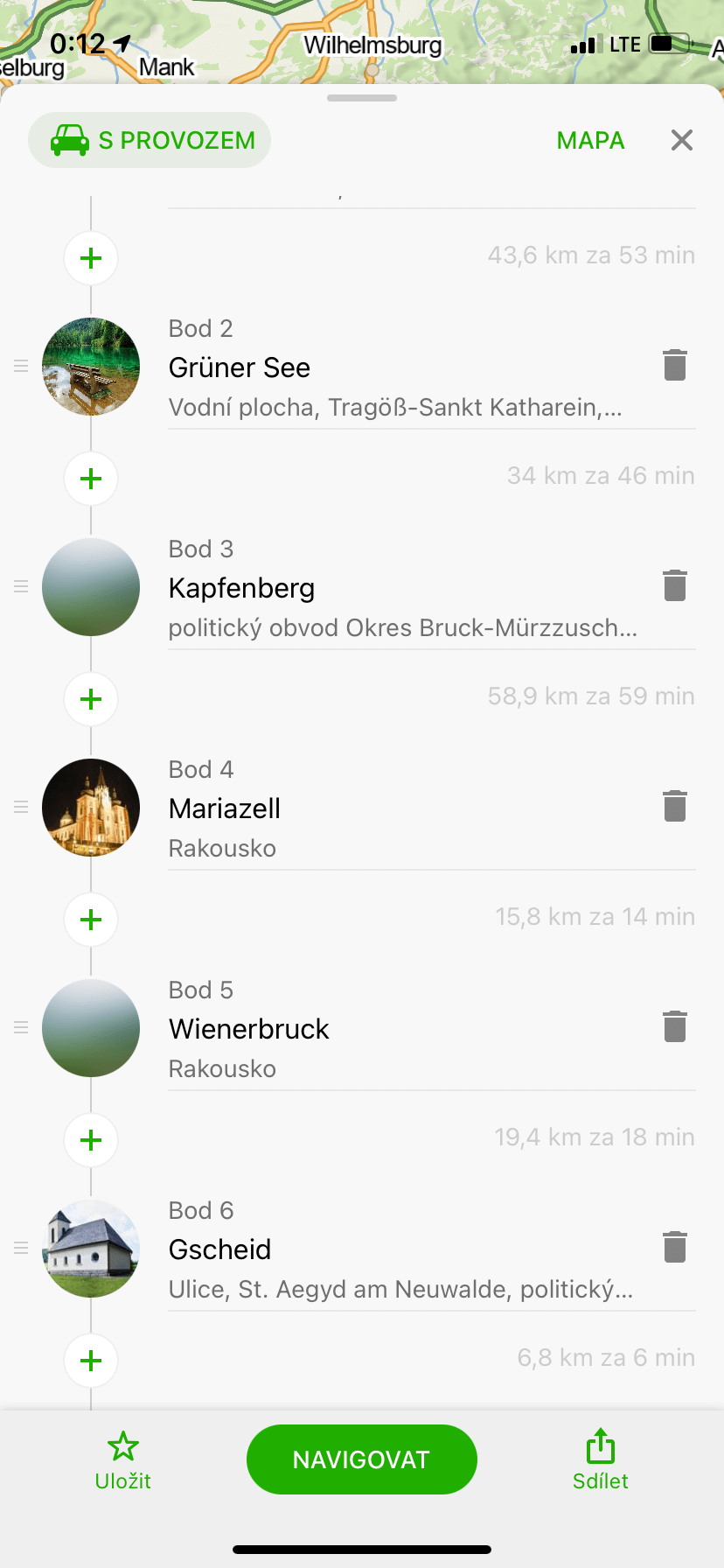Start navigation with NAVIGOVAT
This screenshot has width=724, height=1568.
[x=361, y=1459]
